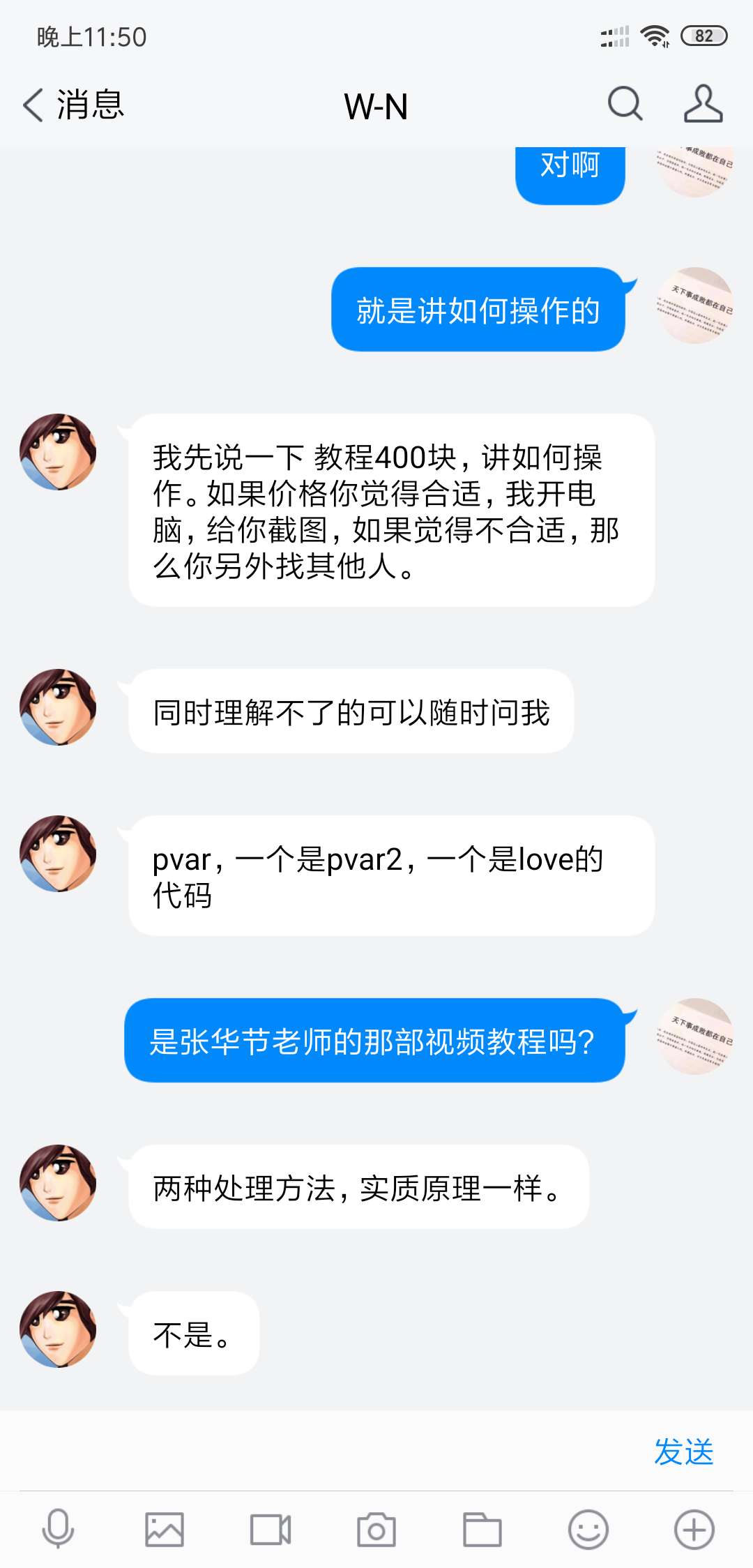The image size is (753, 1568).
Task: Start a video recording
Action: pos(271,1530)
